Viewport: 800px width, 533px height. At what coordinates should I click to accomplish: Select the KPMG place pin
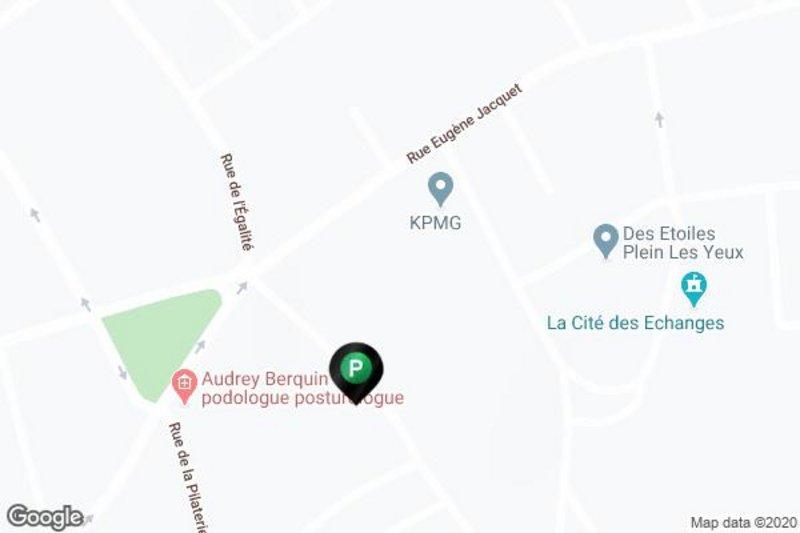point(439,187)
